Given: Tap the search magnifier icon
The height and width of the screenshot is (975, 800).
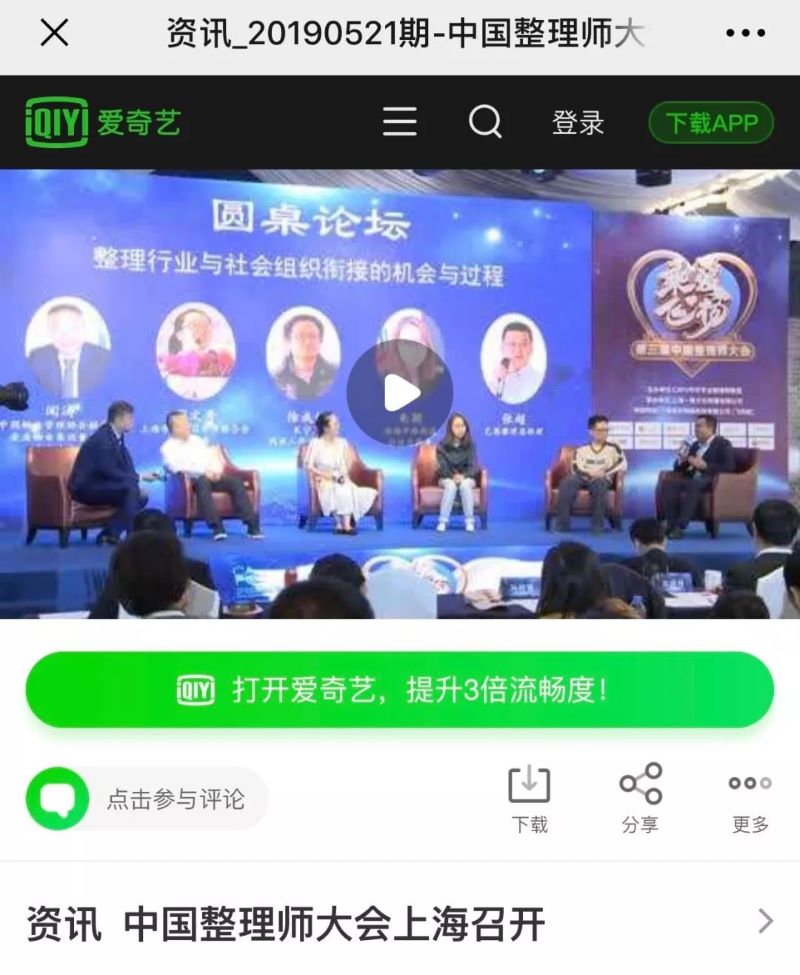Looking at the screenshot, I should click(486, 122).
